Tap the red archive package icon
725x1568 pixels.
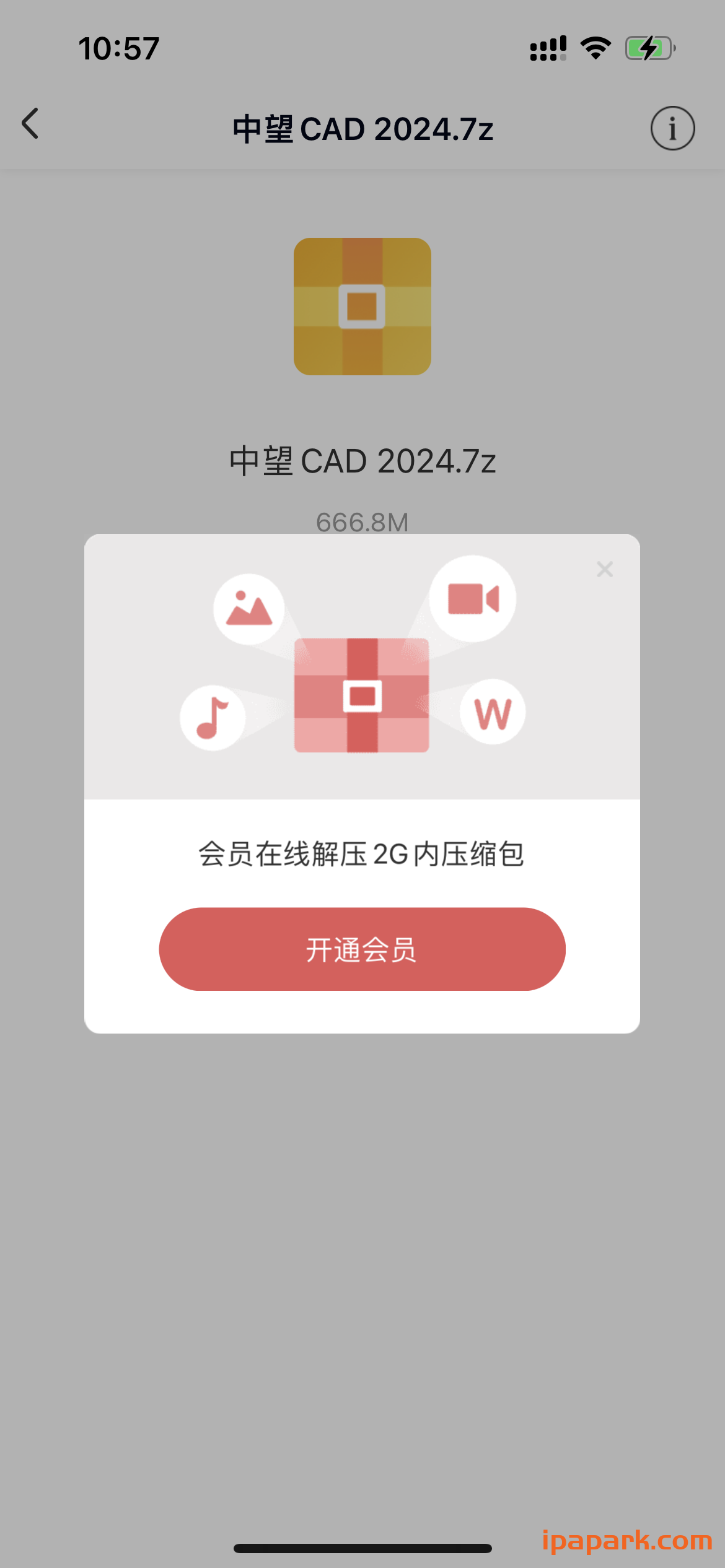click(362, 694)
